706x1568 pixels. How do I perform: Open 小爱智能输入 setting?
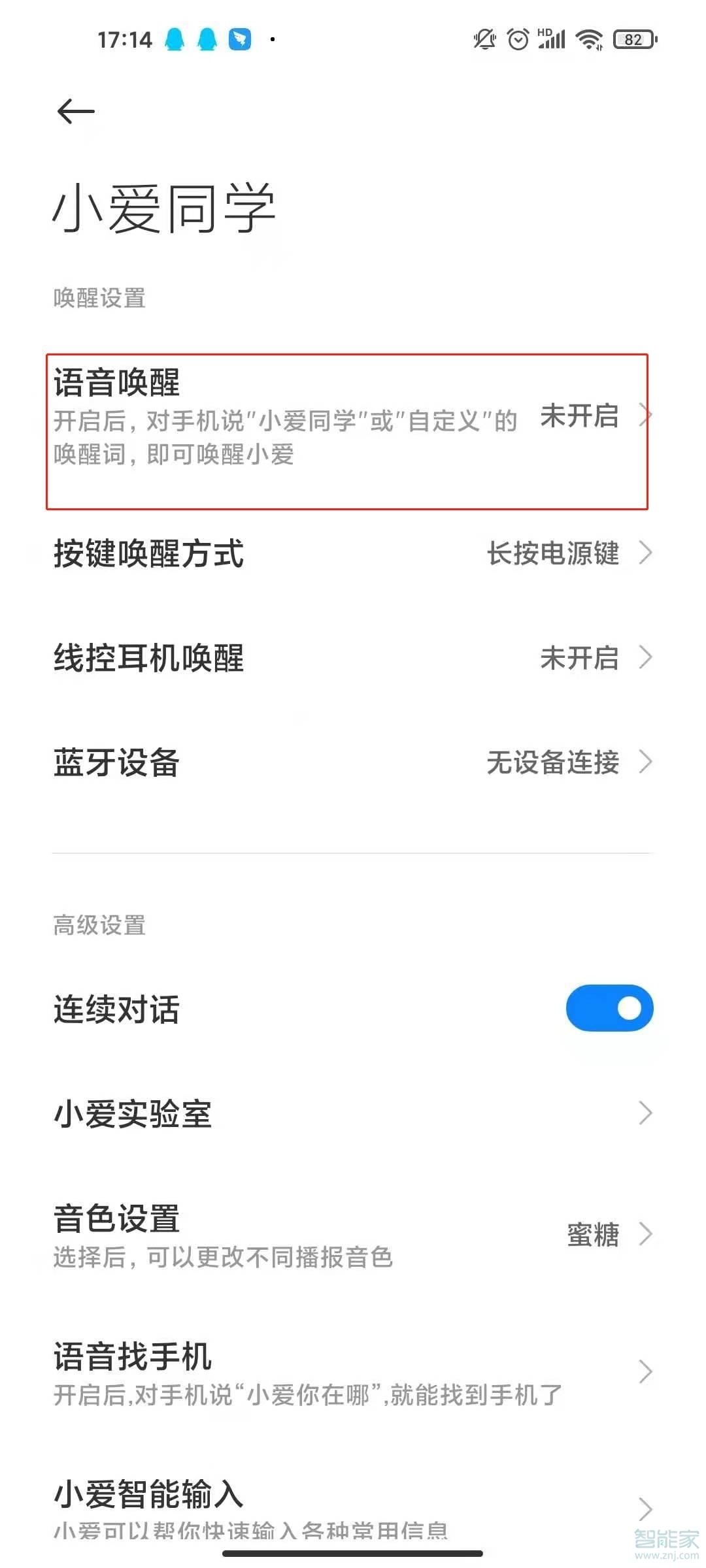coord(353,1506)
